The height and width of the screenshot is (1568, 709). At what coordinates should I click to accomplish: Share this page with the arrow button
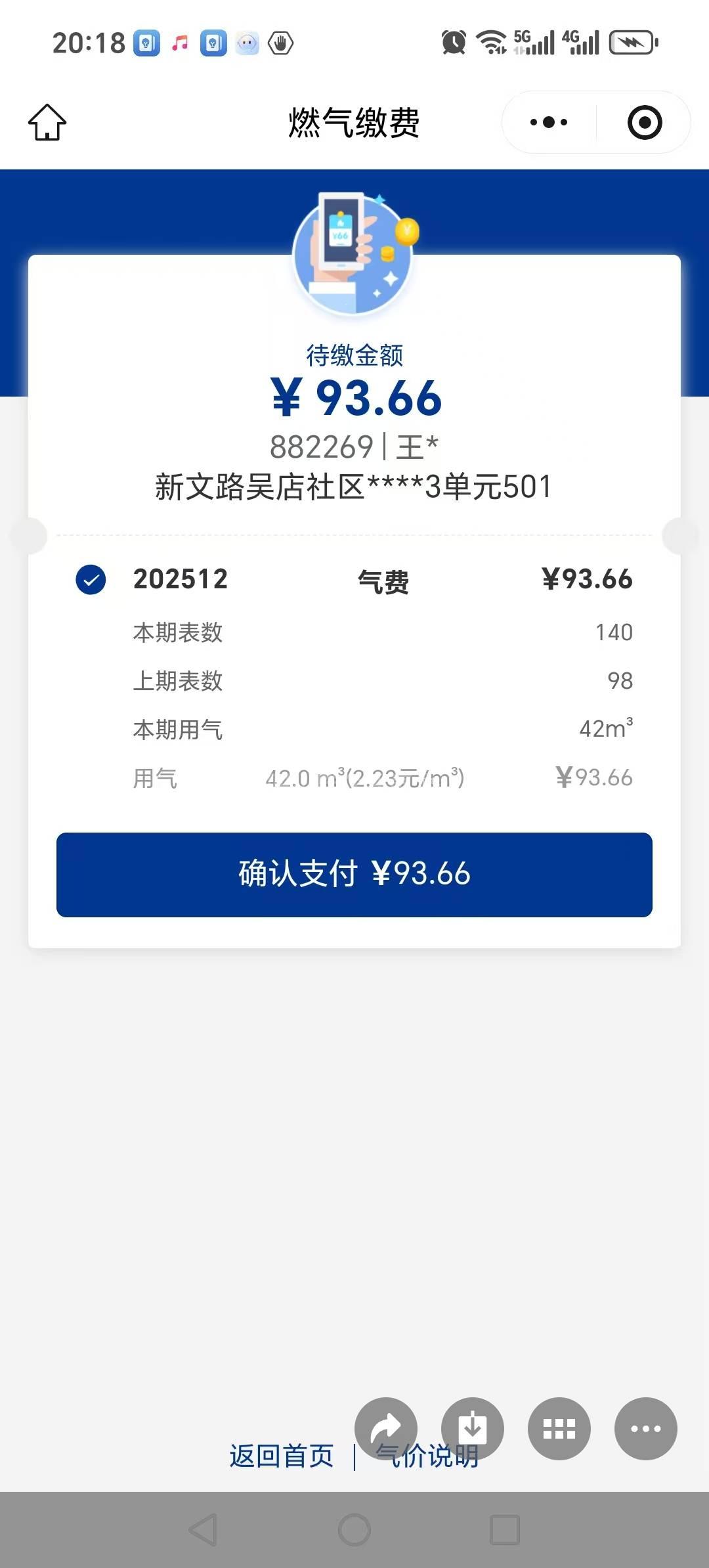(386, 1428)
